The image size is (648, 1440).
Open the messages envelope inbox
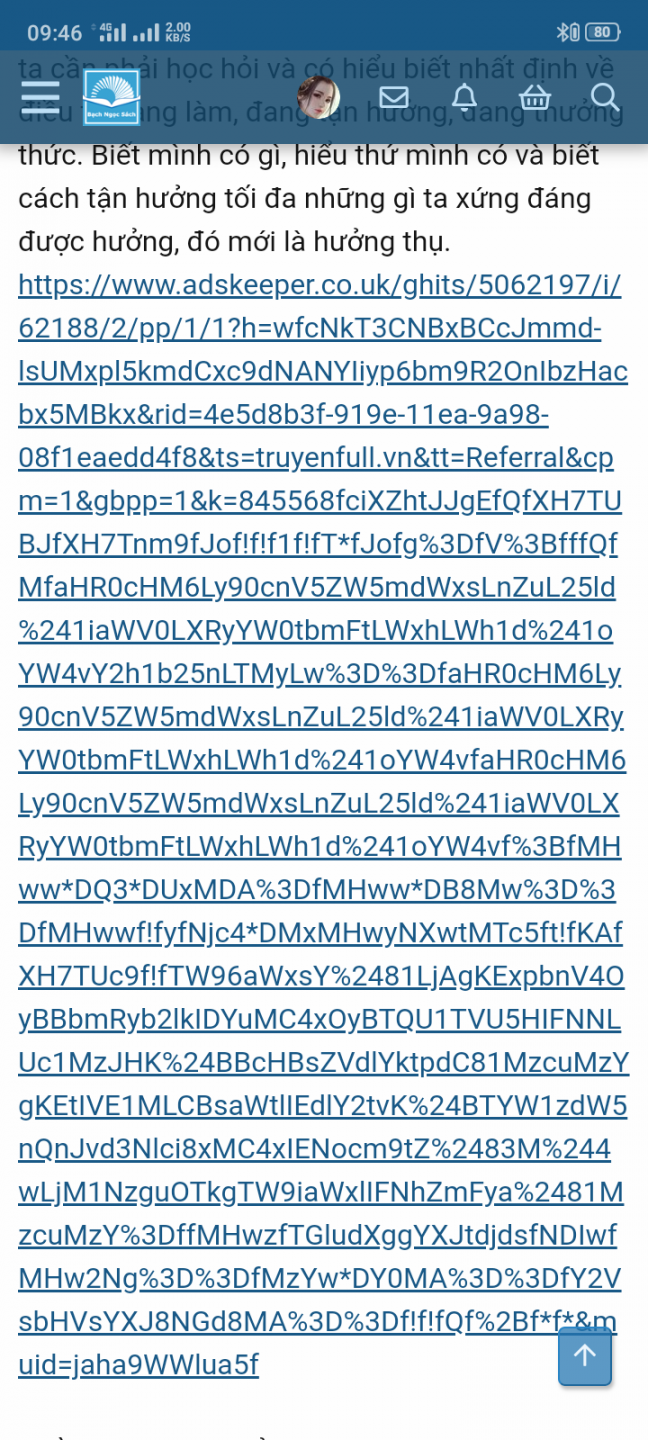tap(394, 98)
